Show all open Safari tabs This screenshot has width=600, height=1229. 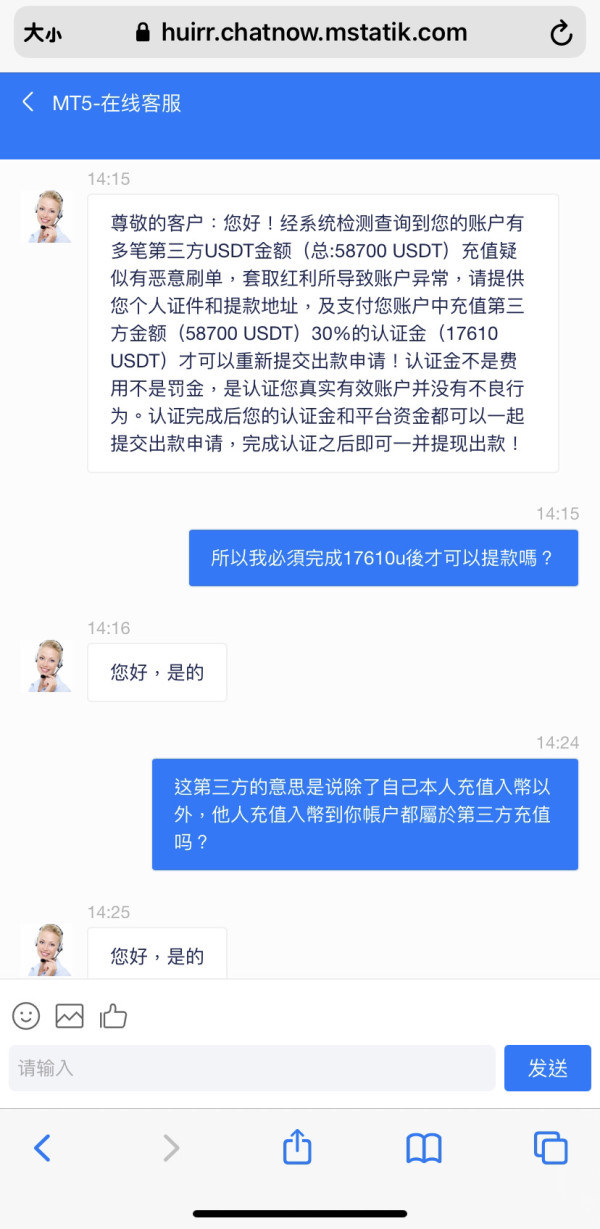(x=550, y=1147)
